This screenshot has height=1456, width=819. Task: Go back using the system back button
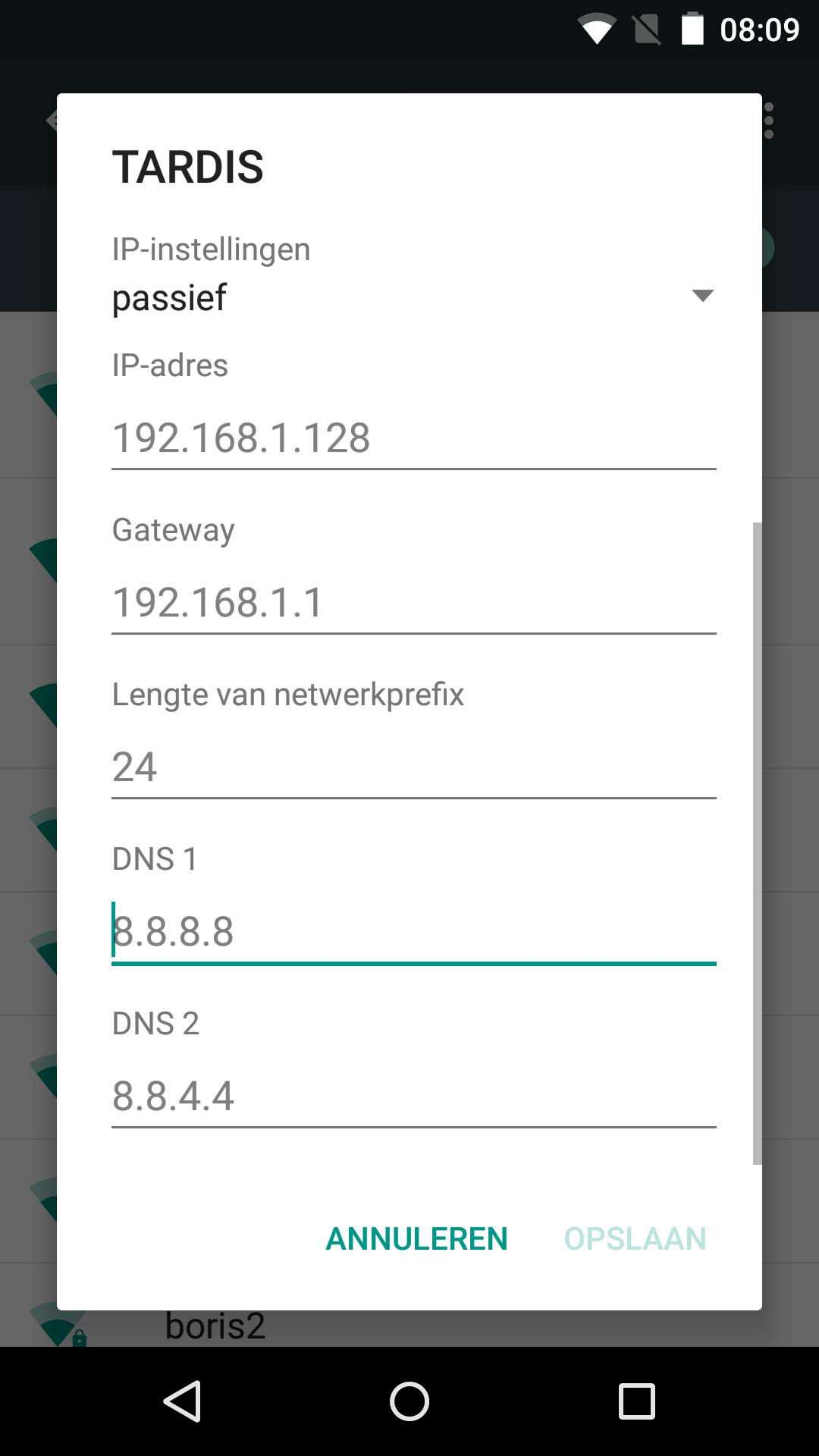point(182,1401)
